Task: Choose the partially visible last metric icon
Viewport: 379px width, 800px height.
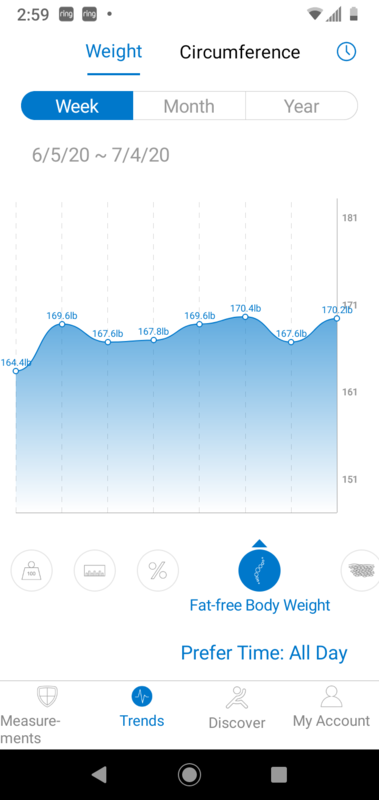Action: point(360,570)
